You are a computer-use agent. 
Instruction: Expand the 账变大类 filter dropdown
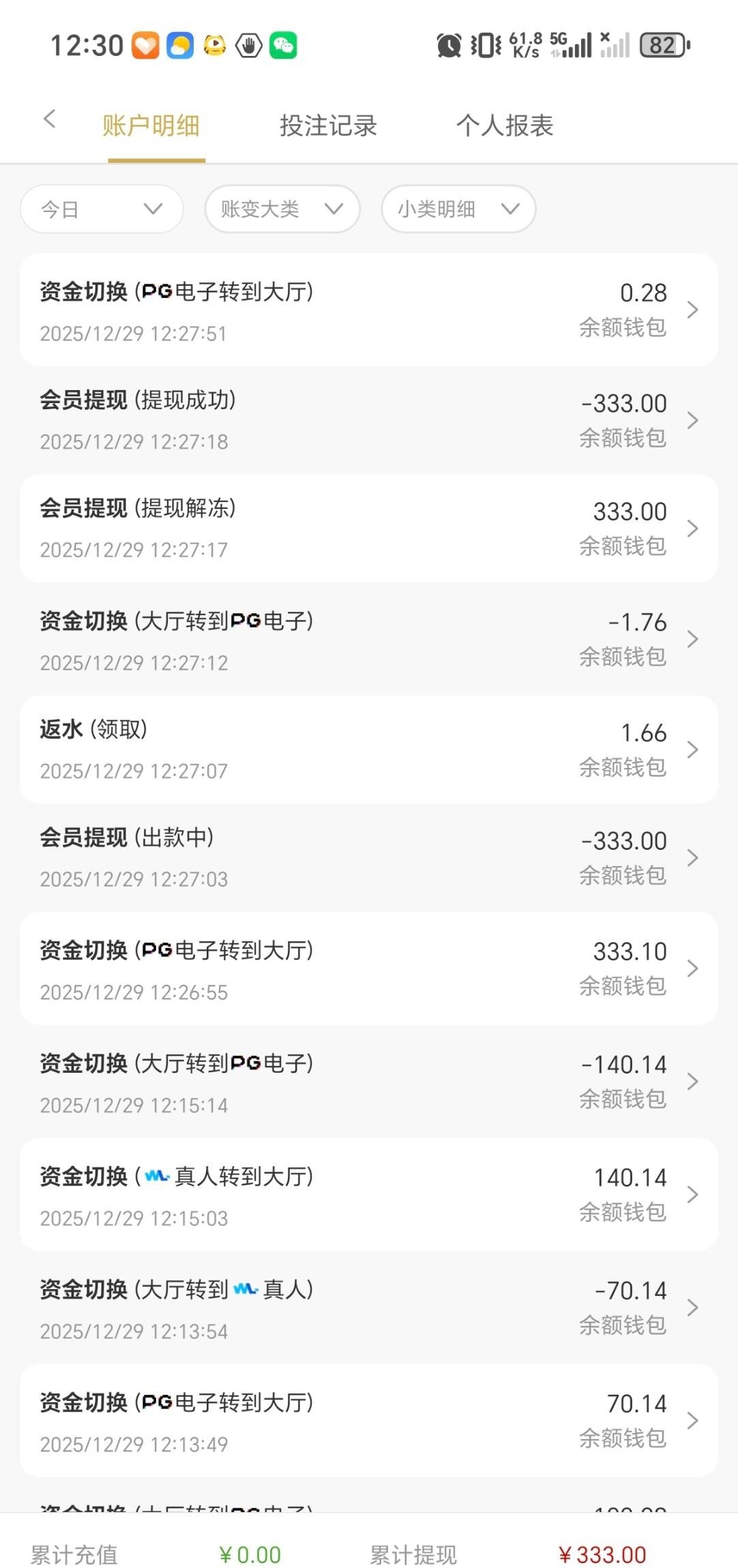coord(282,209)
